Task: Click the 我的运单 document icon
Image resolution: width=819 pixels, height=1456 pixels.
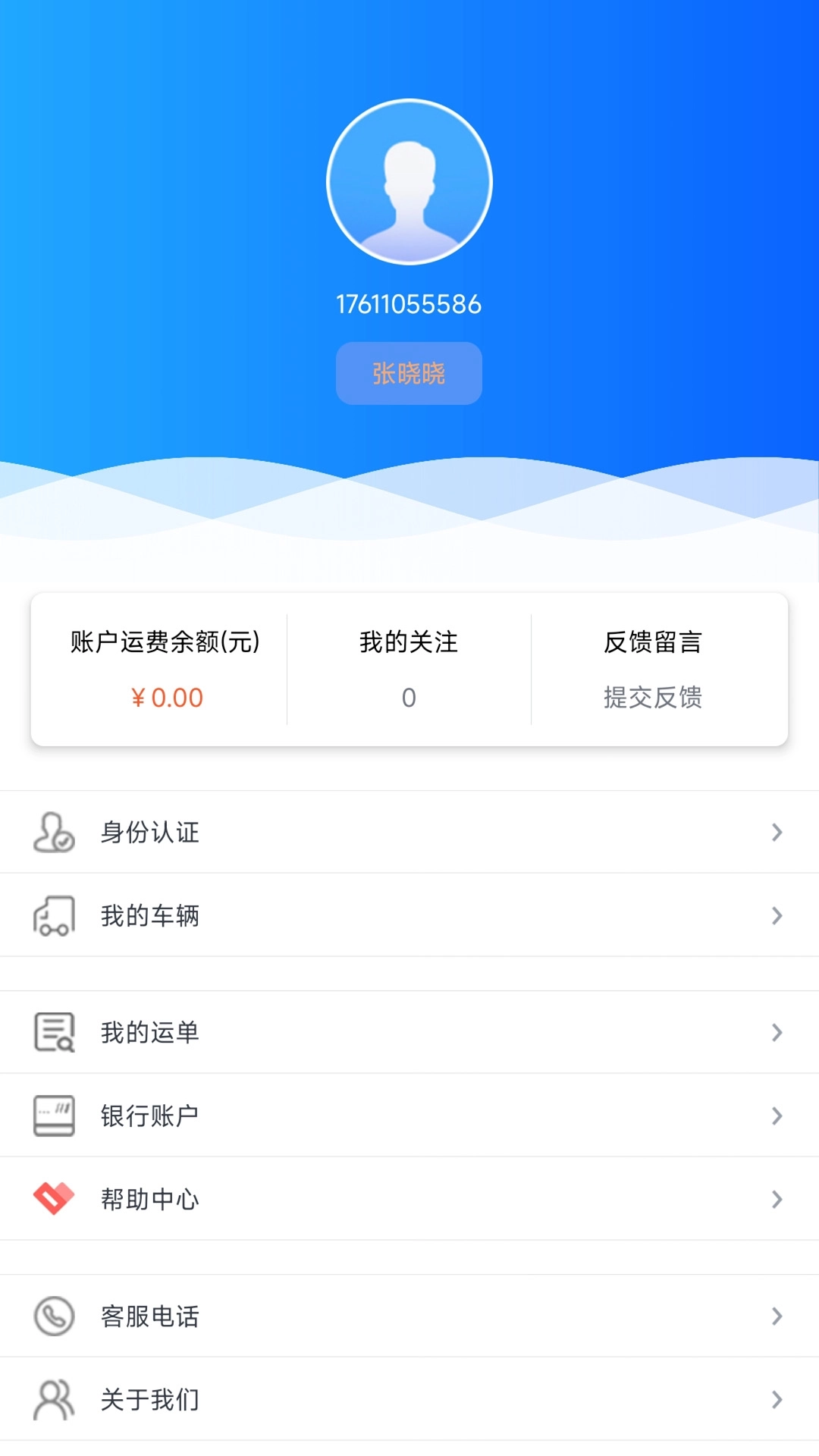Action: [x=53, y=1031]
